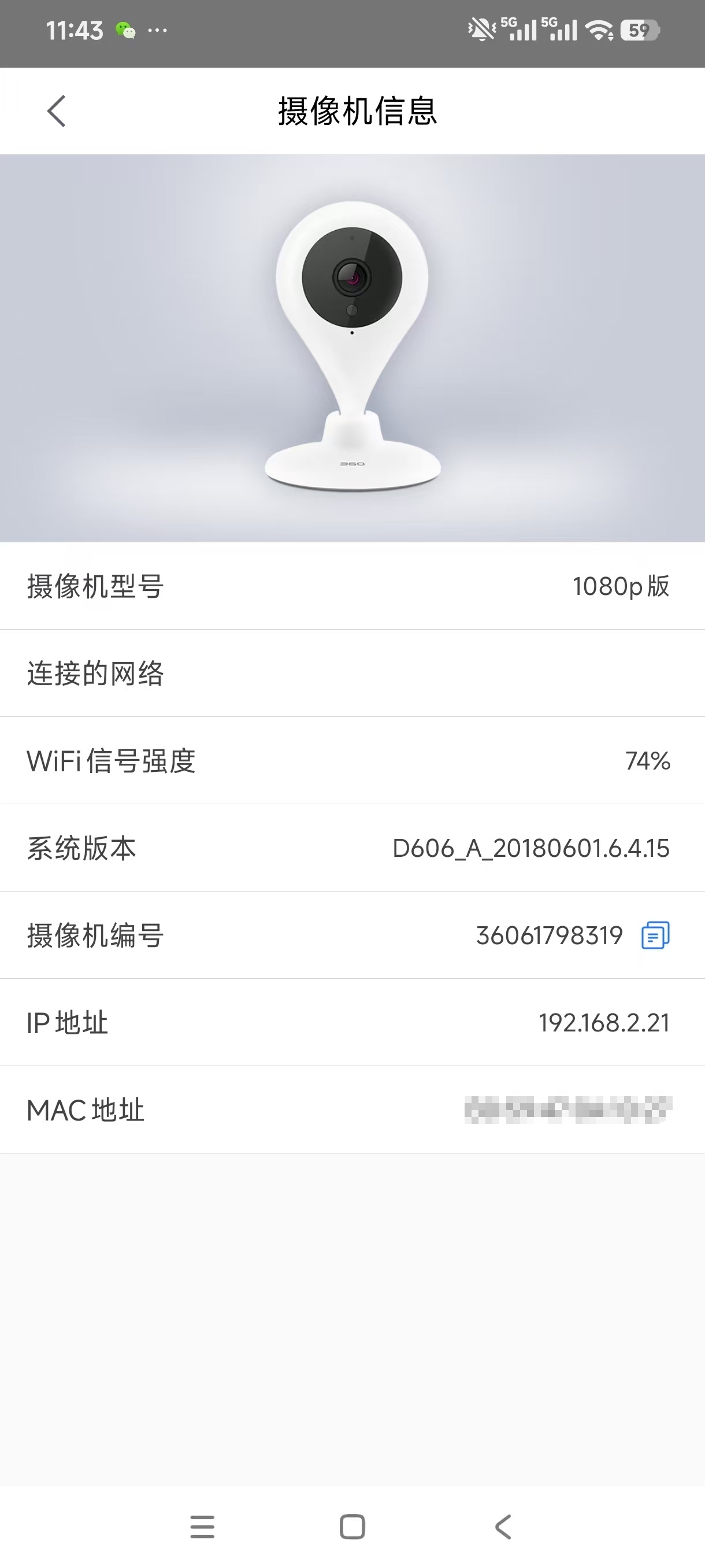Tap the system back button
Image resolution: width=705 pixels, height=1568 pixels.
point(503,1526)
